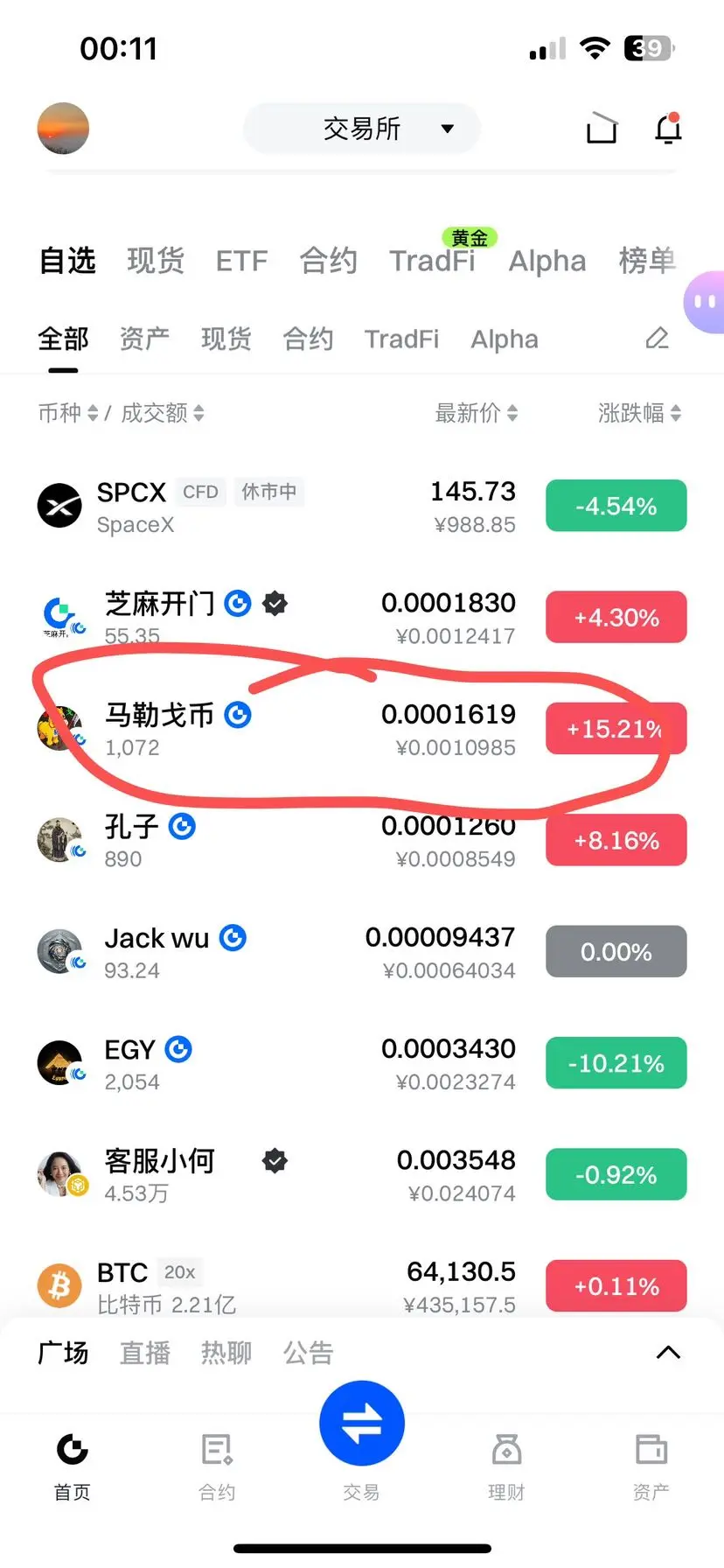724x1568 pixels.
Task: Expand the 广场 panel with chevron
Action: pos(668,1353)
